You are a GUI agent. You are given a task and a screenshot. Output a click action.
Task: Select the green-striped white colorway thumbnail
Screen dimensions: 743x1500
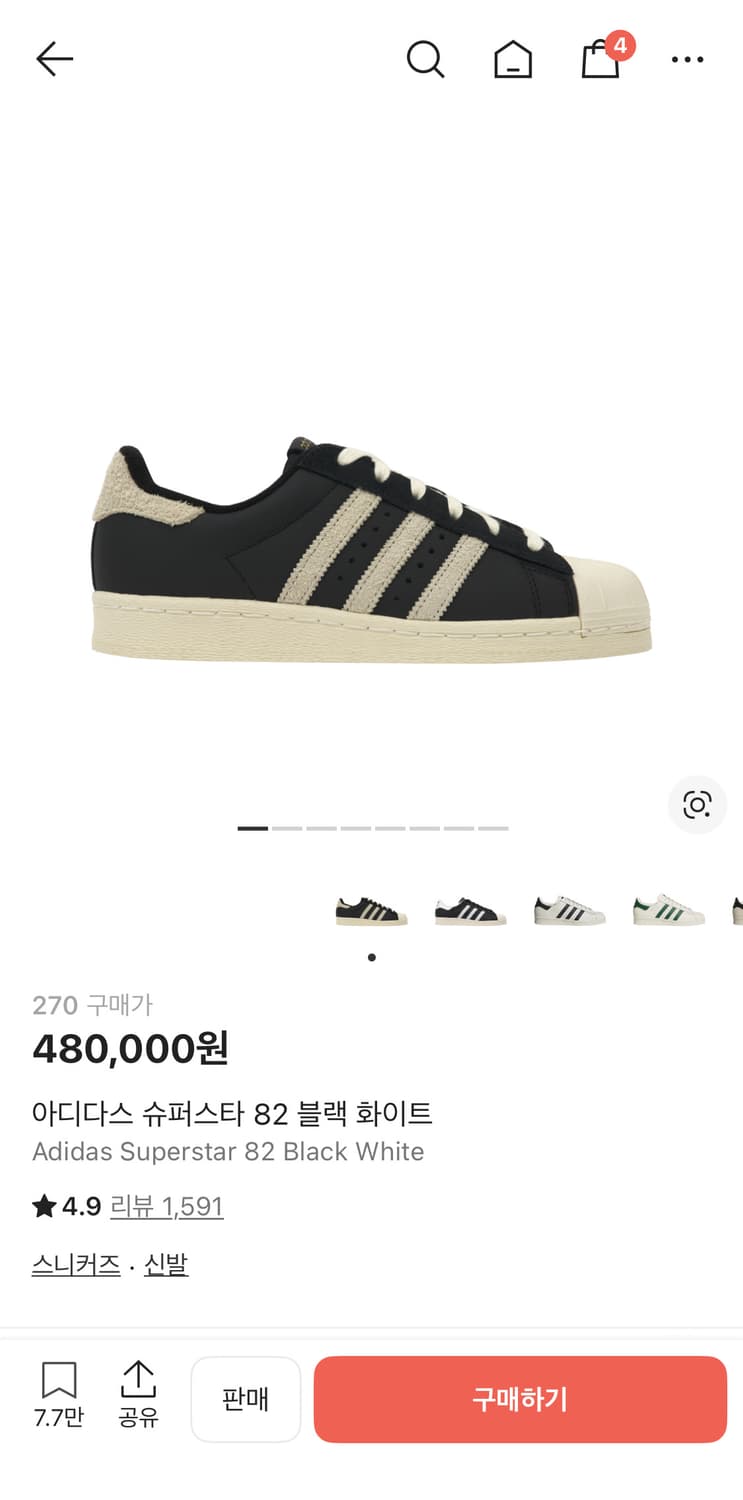point(668,908)
